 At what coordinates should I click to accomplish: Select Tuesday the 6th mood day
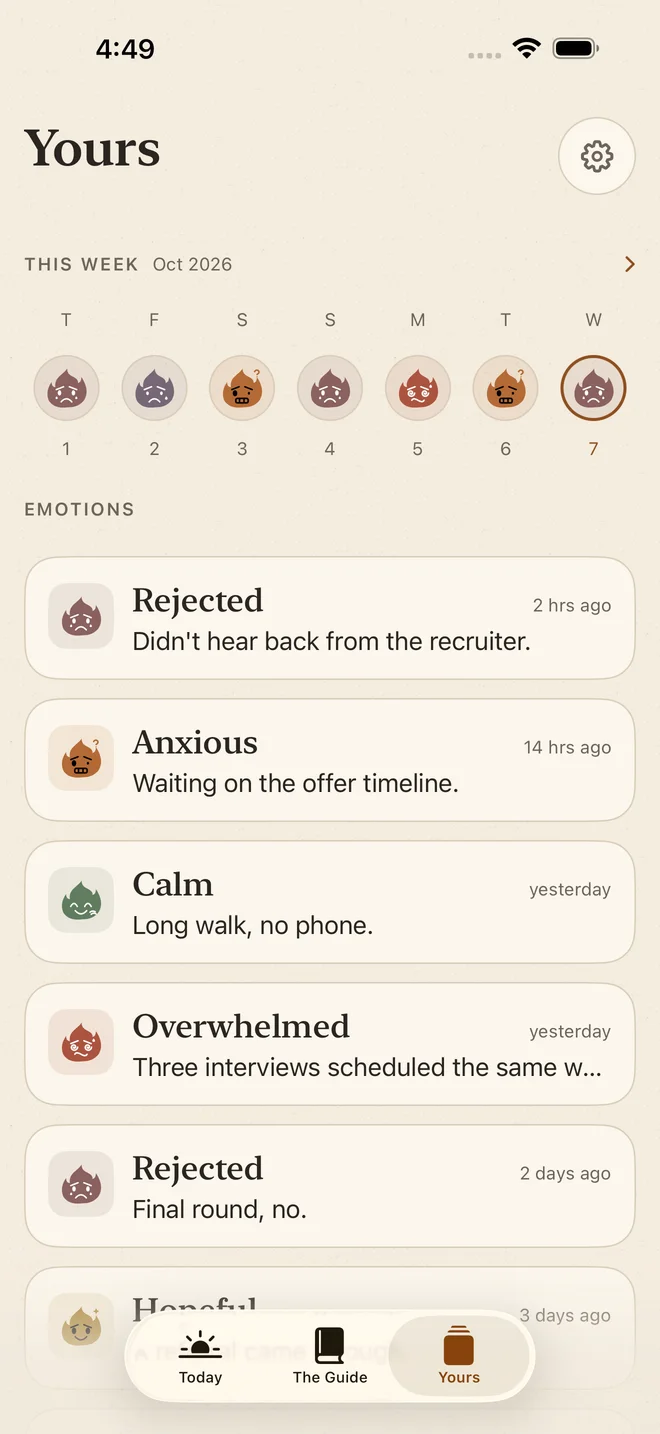coord(506,388)
